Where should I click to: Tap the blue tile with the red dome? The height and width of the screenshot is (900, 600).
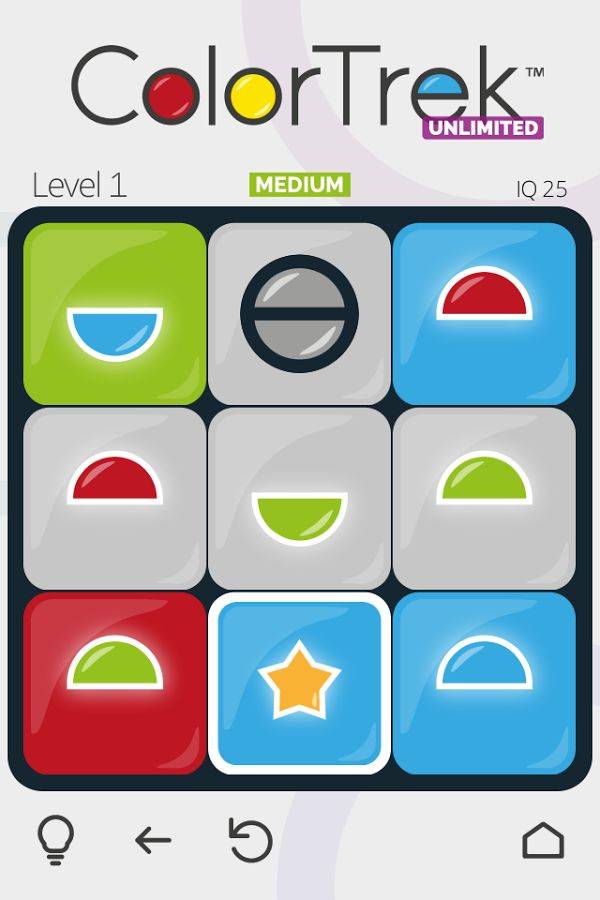click(484, 314)
